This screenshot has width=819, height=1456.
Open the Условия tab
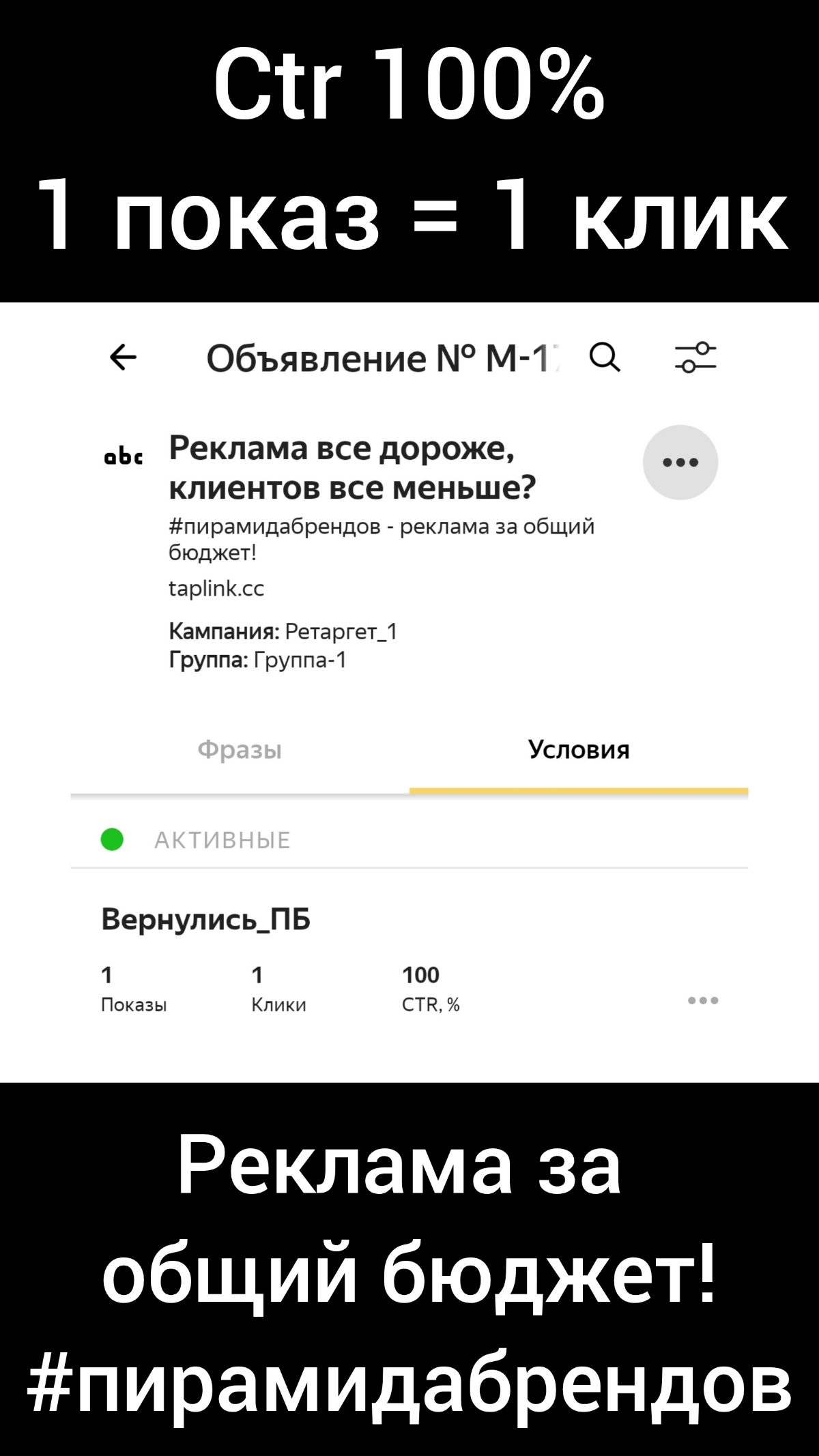pos(579,748)
